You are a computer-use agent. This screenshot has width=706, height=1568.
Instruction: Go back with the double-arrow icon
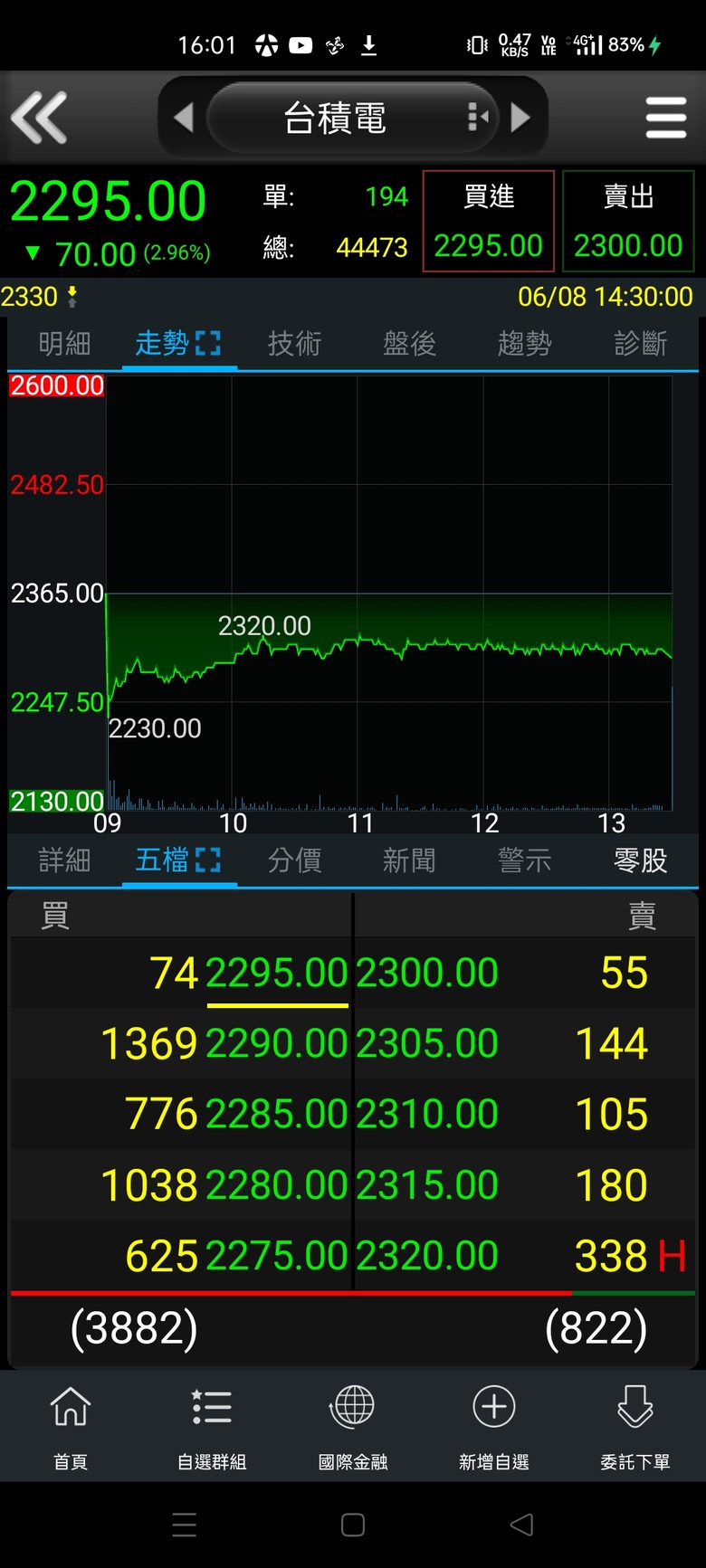click(x=39, y=118)
